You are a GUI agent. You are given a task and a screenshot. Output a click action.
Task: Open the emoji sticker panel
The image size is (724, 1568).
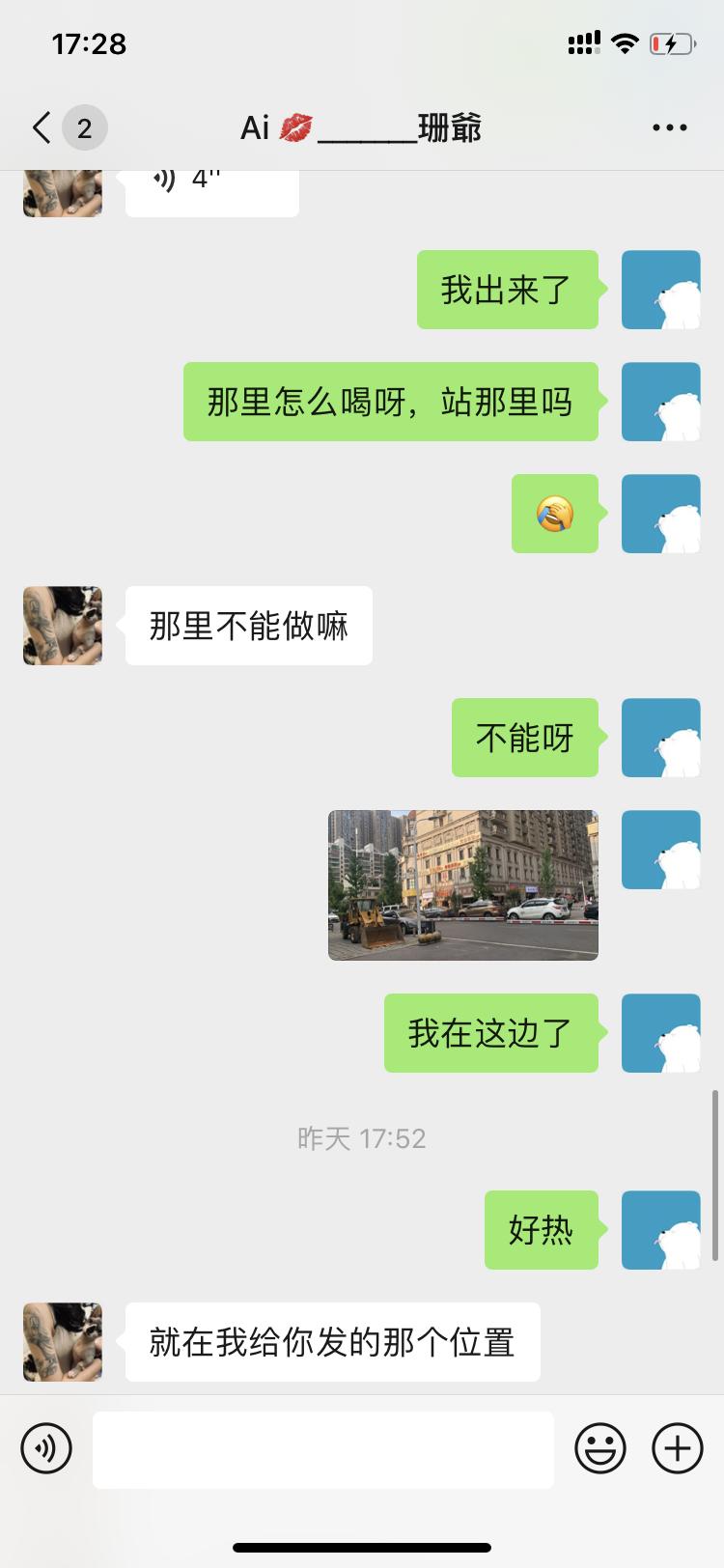600,1448
